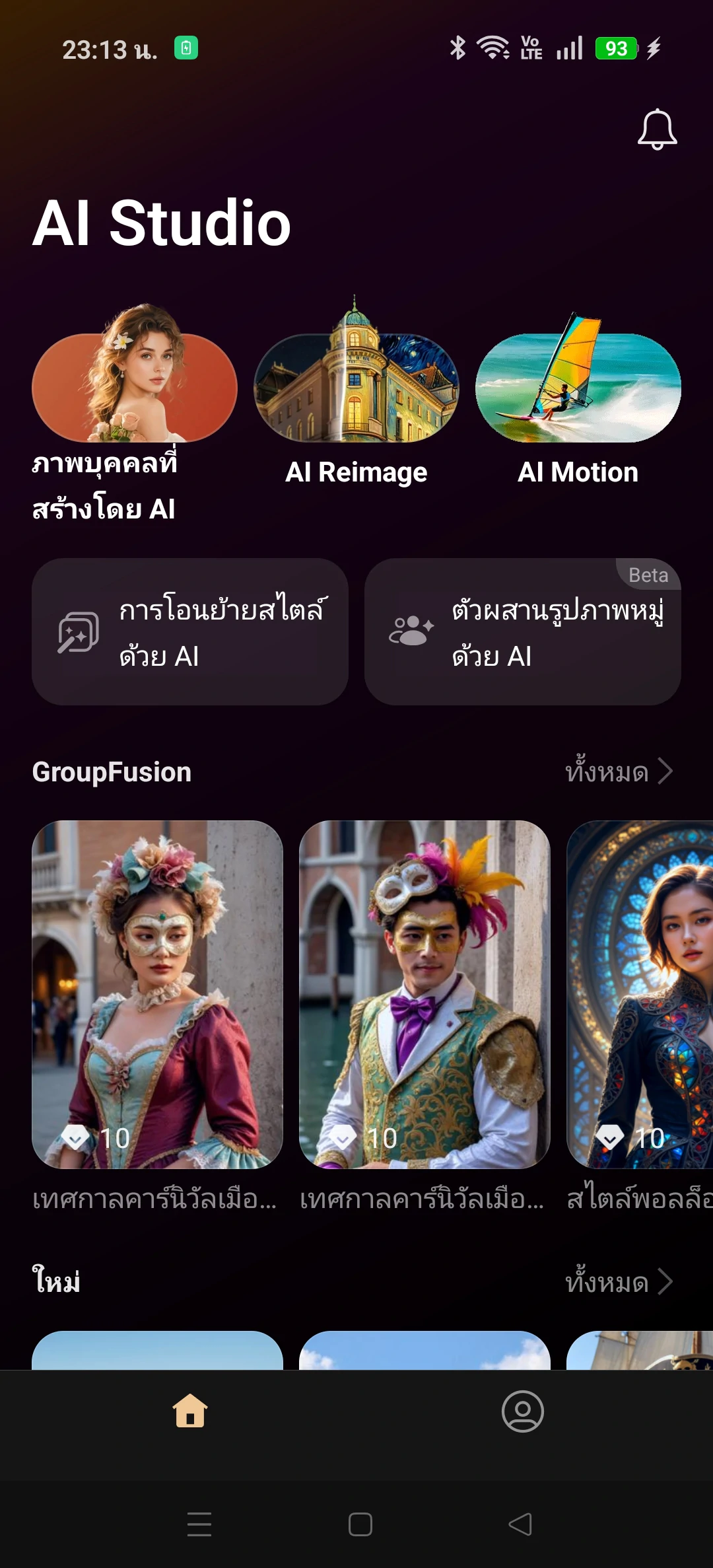View all ใหม่ items via ทั้งหมด
The image size is (713, 1568).
619,1282
